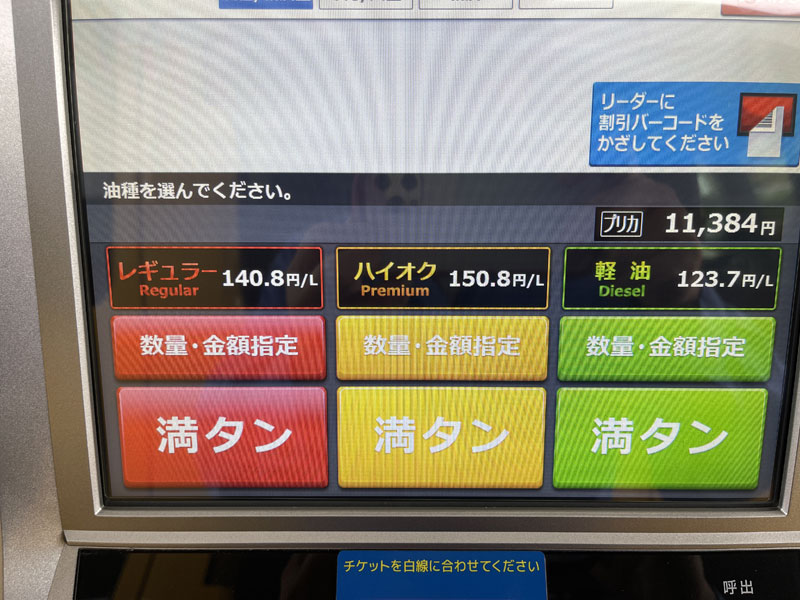The width and height of the screenshot is (800, 600).
Task: Specify quantity or amount for Diesel
Action: click(665, 347)
